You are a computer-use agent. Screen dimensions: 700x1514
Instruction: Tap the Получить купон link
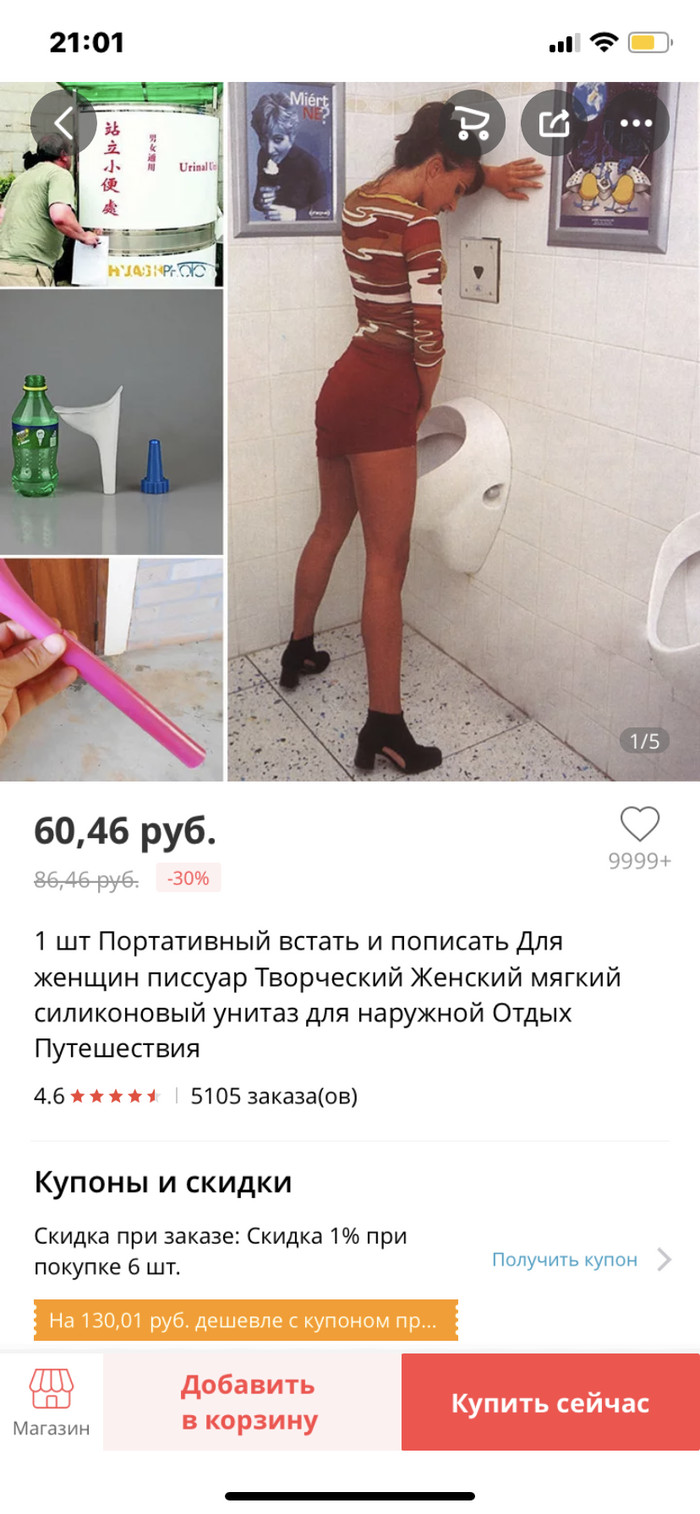[x=564, y=1259]
